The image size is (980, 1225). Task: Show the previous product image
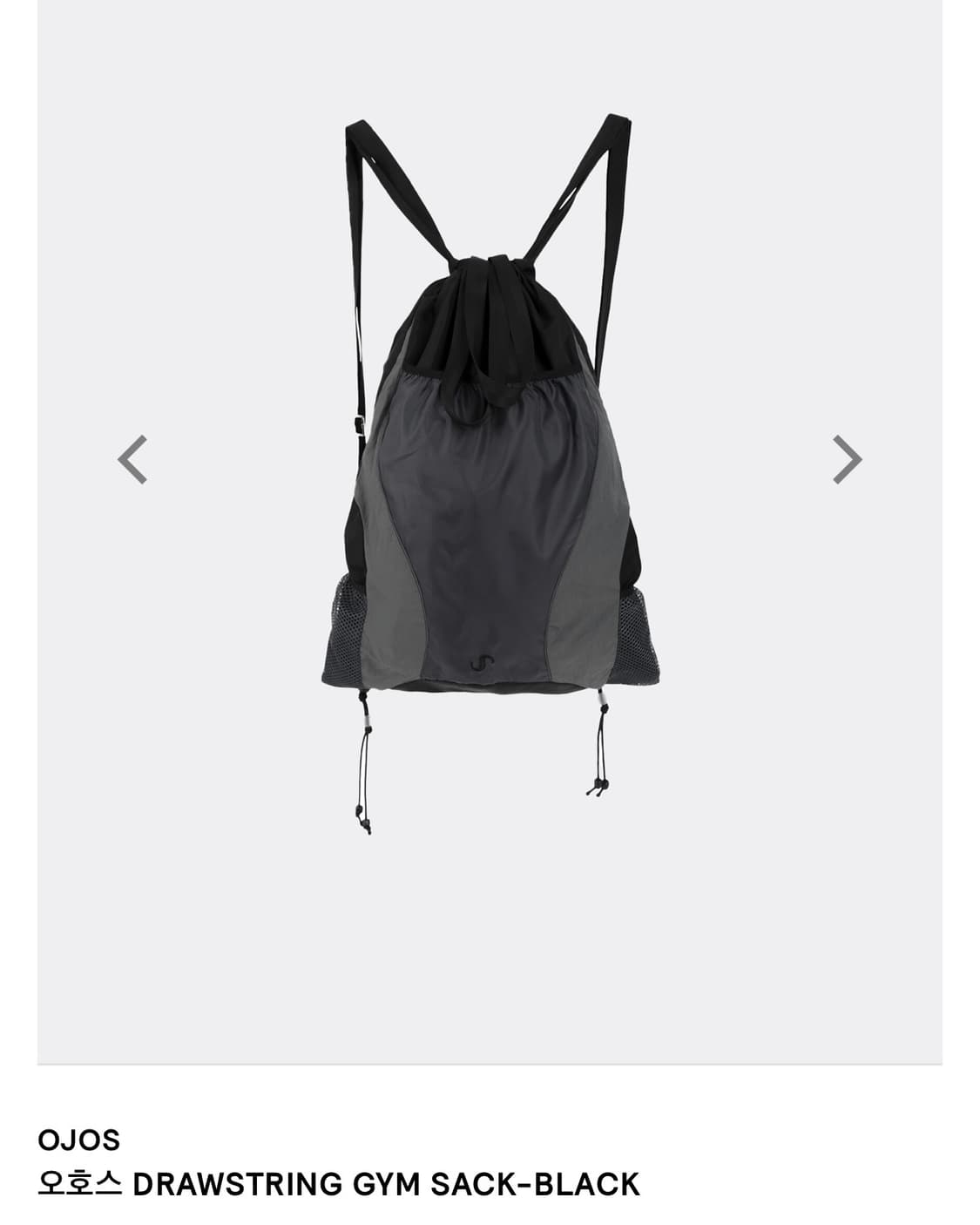click(132, 459)
